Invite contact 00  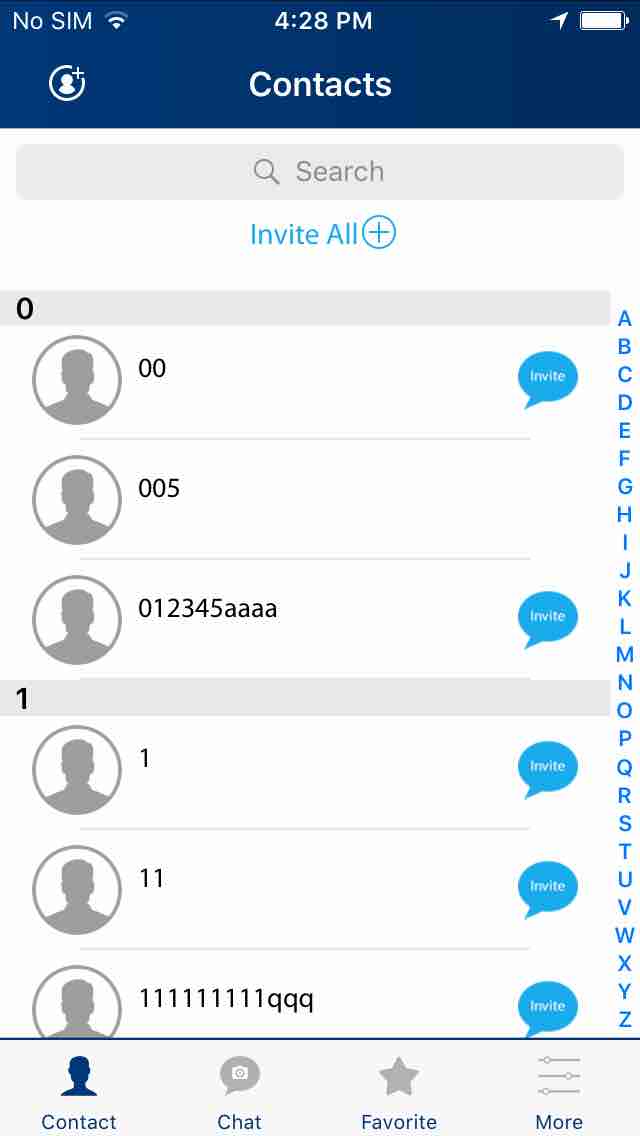coord(547,378)
